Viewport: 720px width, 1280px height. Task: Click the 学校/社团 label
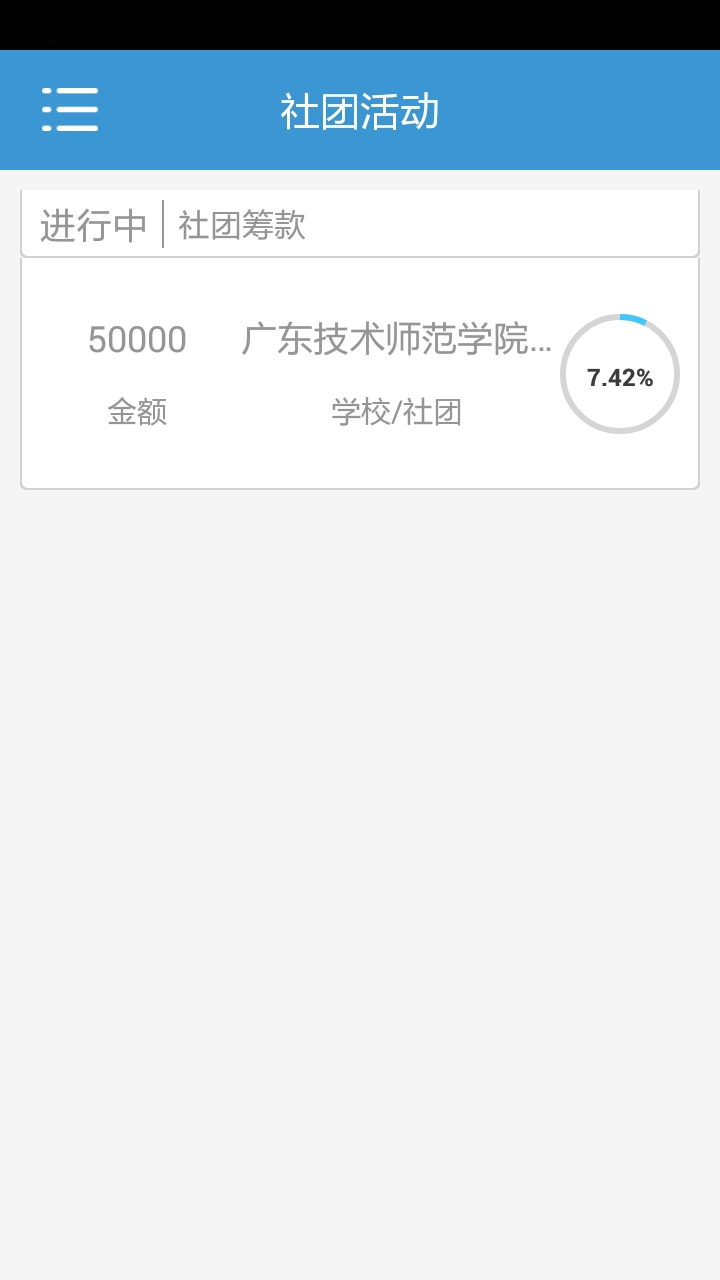396,413
